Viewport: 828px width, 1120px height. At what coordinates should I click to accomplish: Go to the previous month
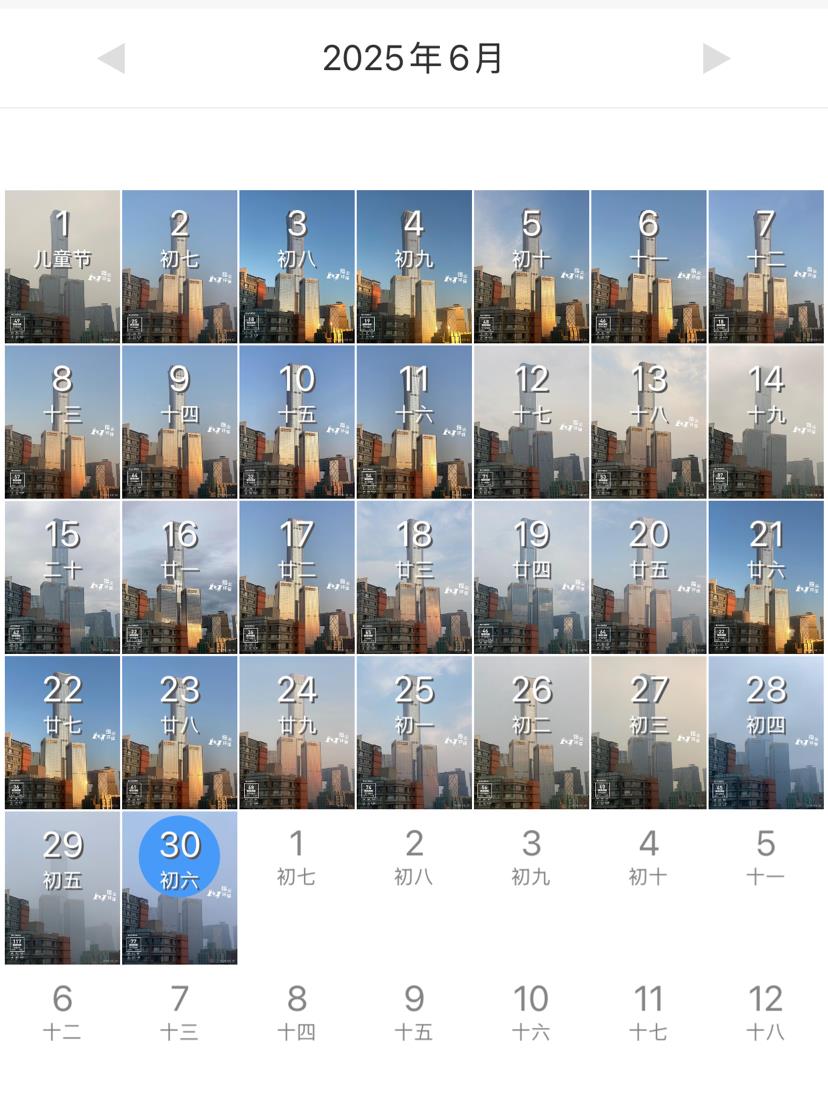coord(112,59)
